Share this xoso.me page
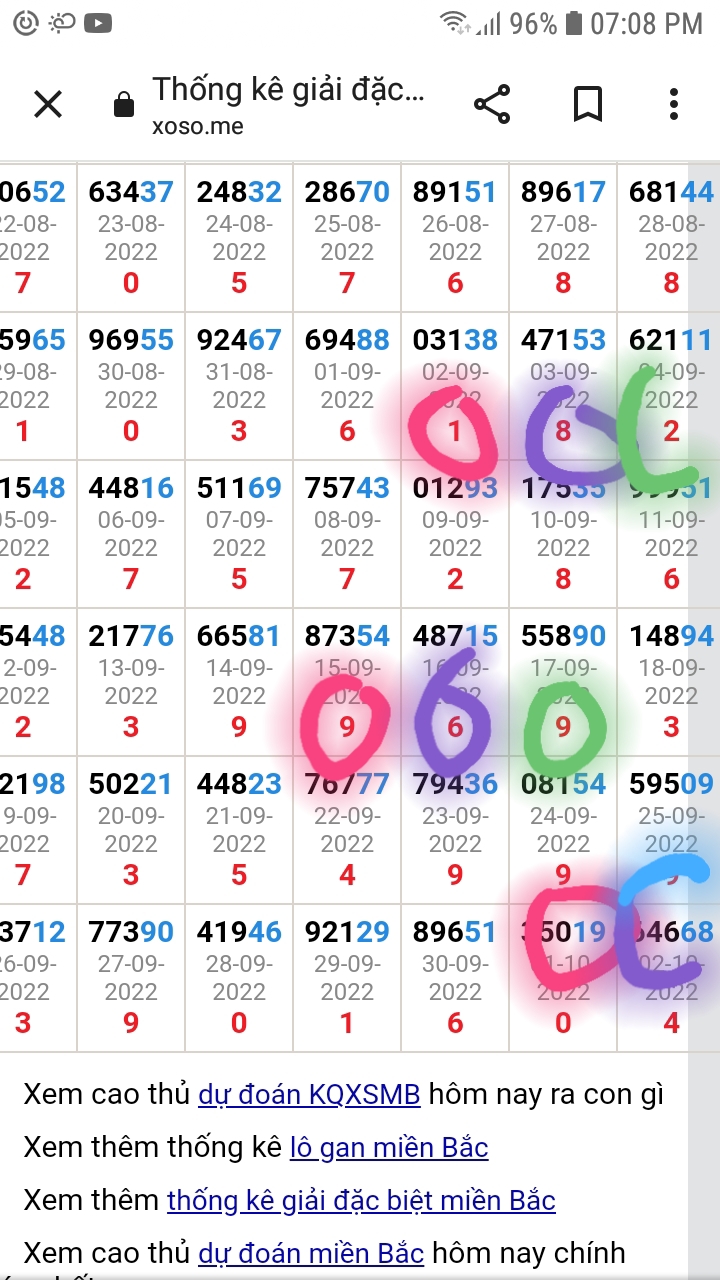This screenshot has height=1280, width=720. tap(491, 104)
